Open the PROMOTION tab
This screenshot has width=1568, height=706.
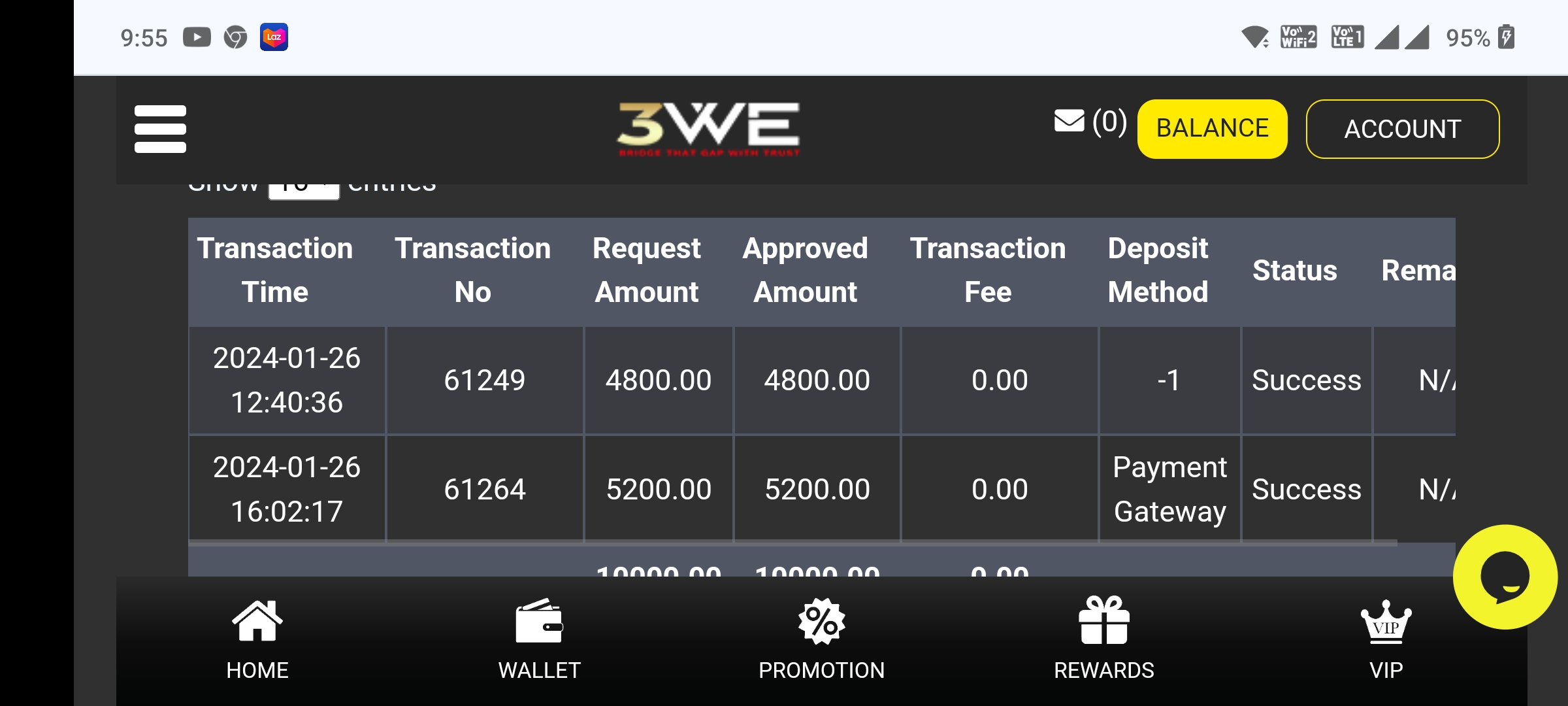tap(821, 639)
